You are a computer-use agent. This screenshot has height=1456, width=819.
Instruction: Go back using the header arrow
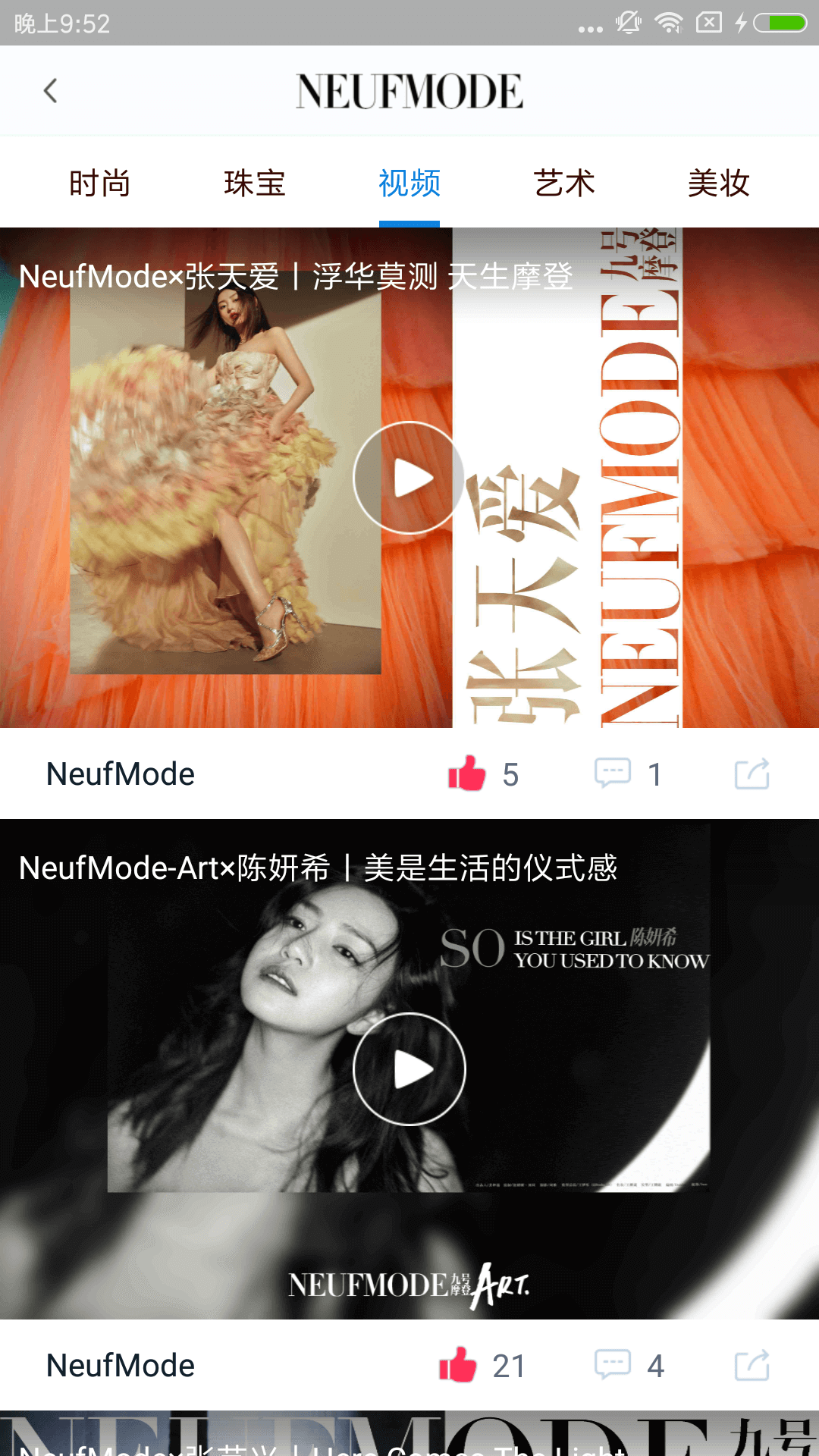(x=51, y=91)
